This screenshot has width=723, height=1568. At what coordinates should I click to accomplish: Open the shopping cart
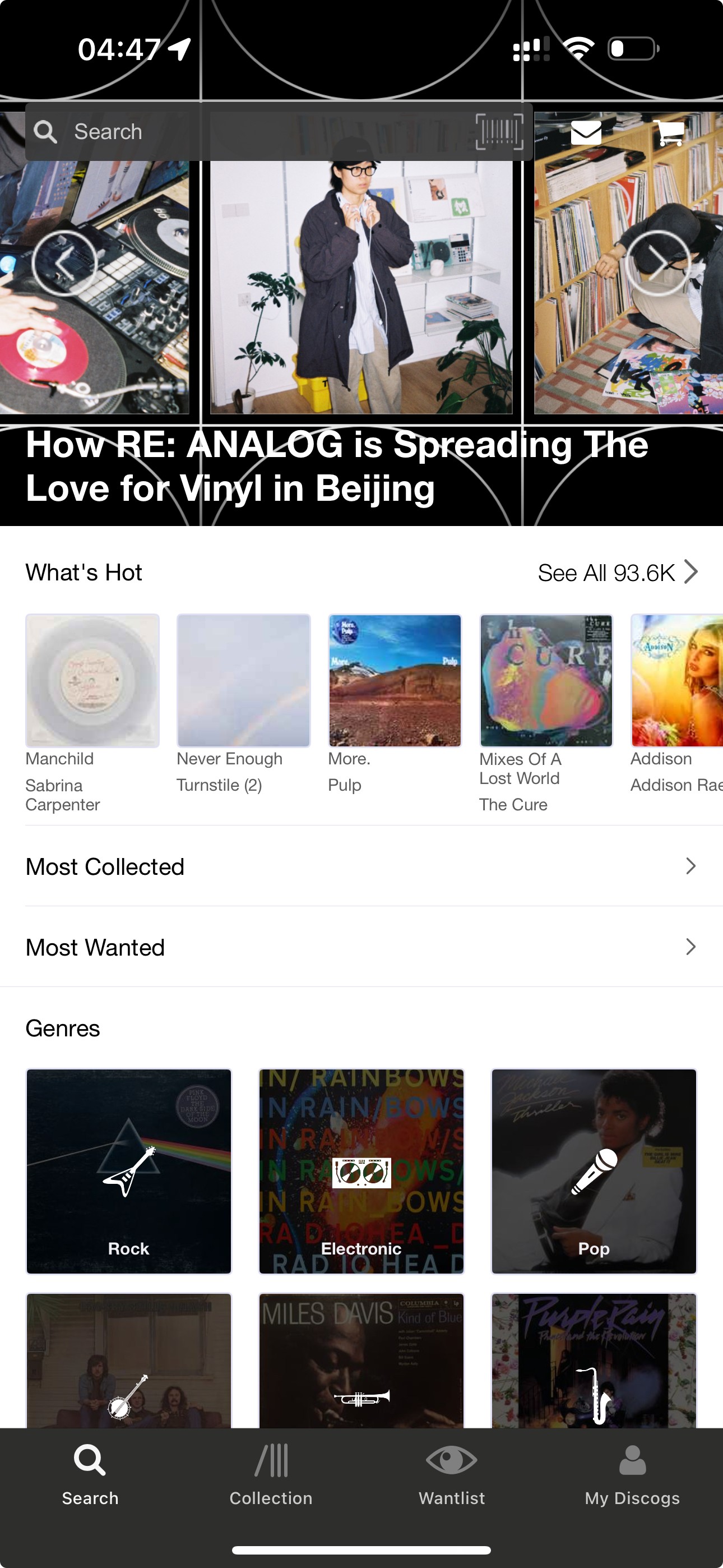(x=669, y=132)
